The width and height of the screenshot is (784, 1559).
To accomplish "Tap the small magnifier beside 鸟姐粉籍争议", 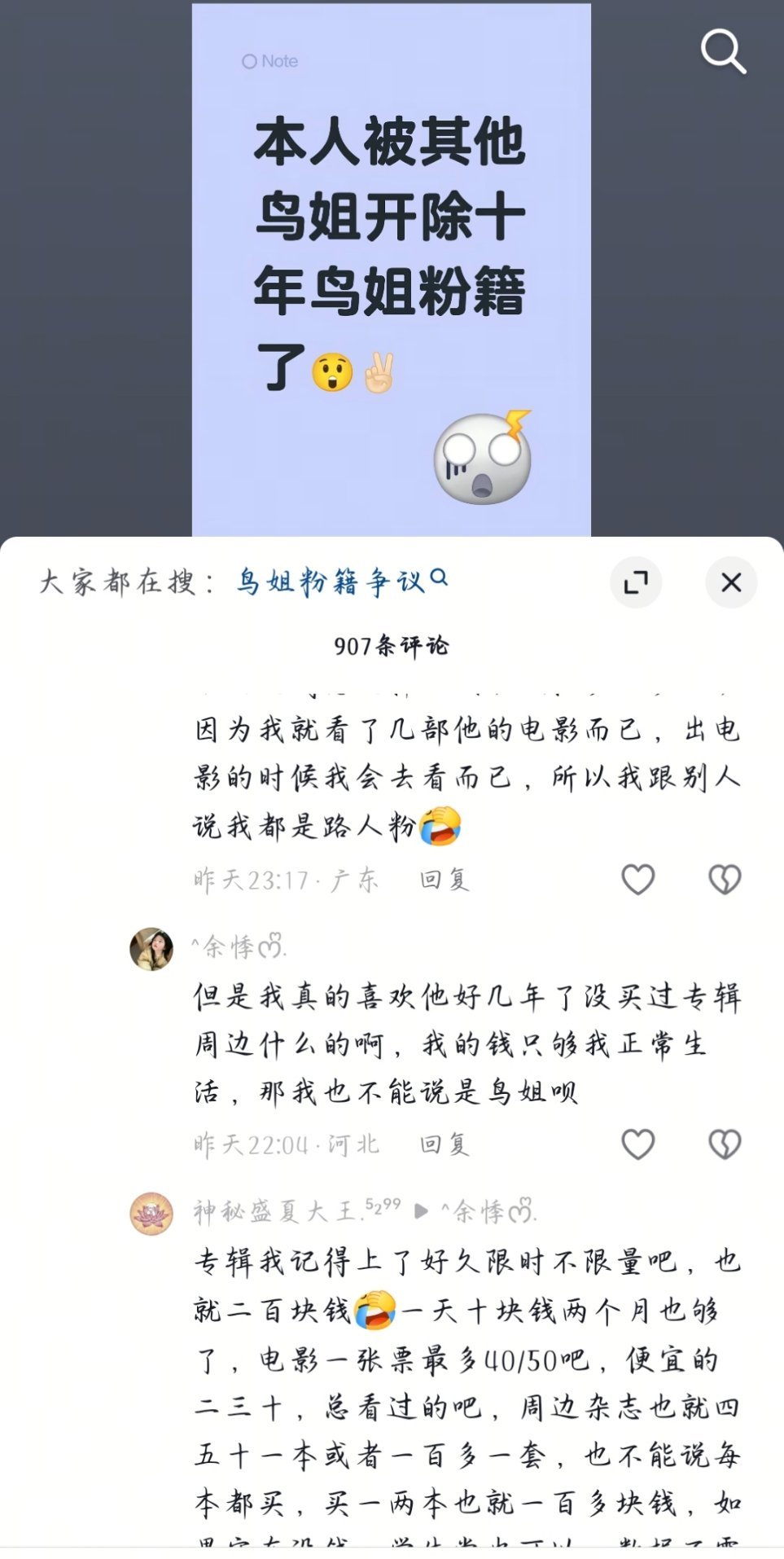I will (440, 578).
